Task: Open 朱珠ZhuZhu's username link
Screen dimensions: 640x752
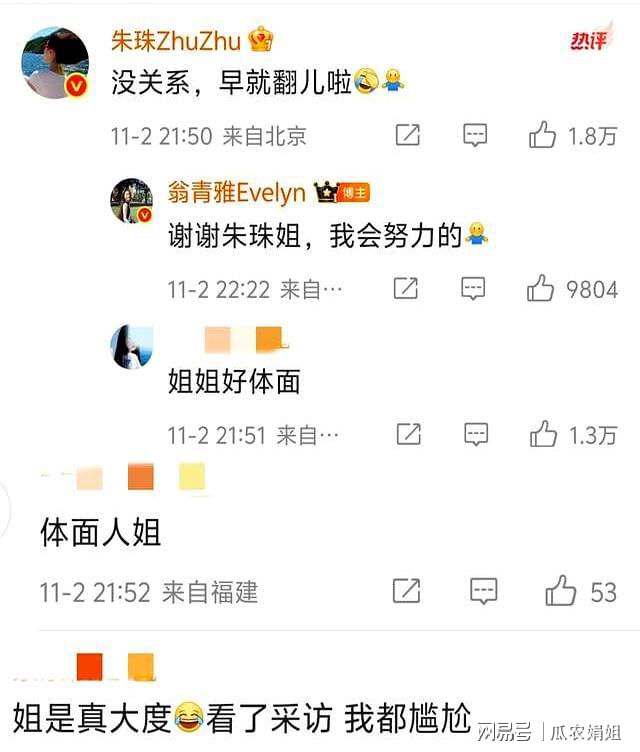Action: pyautogui.click(x=178, y=39)
